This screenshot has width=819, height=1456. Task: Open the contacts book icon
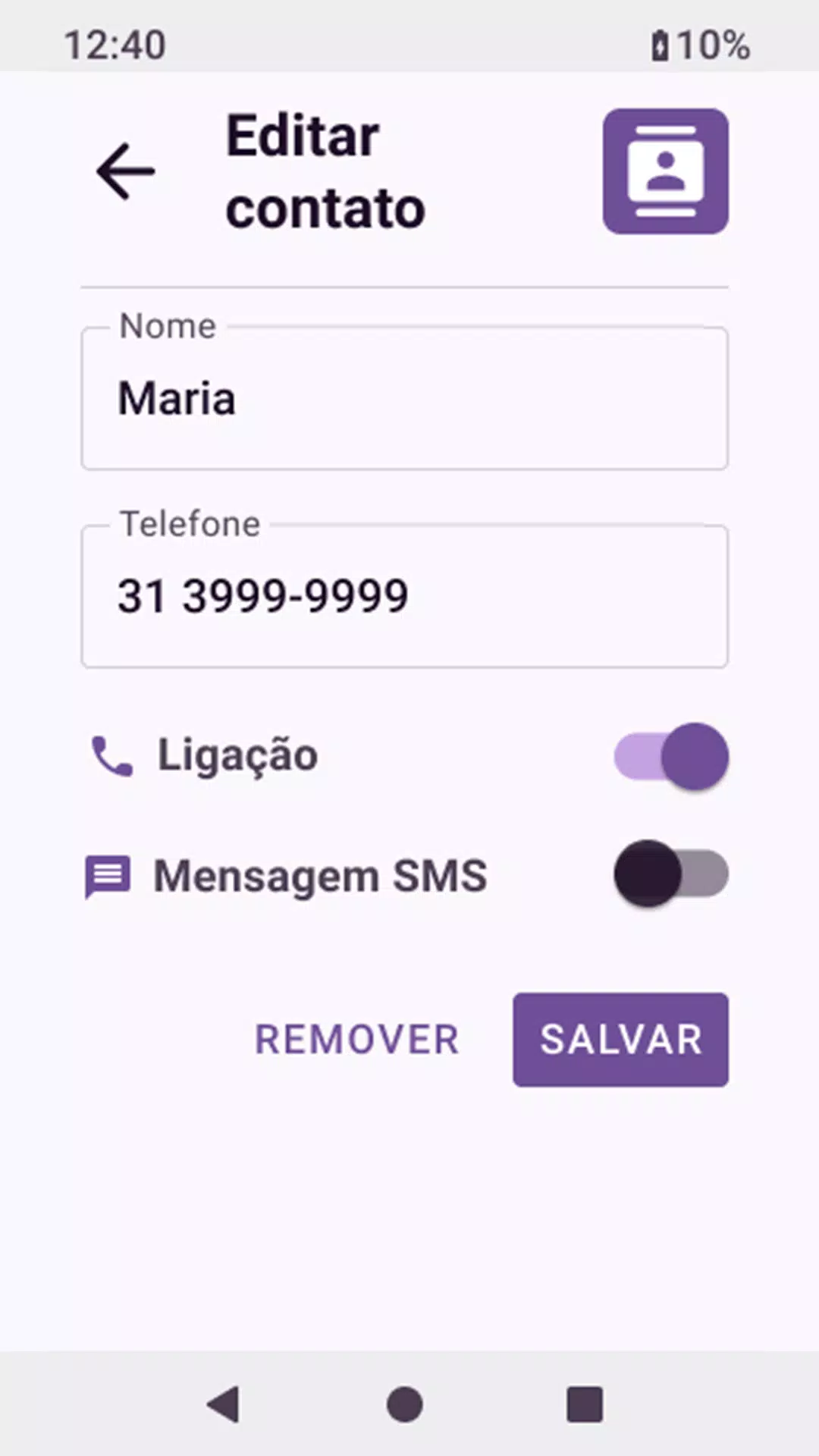tap(666, 171)
